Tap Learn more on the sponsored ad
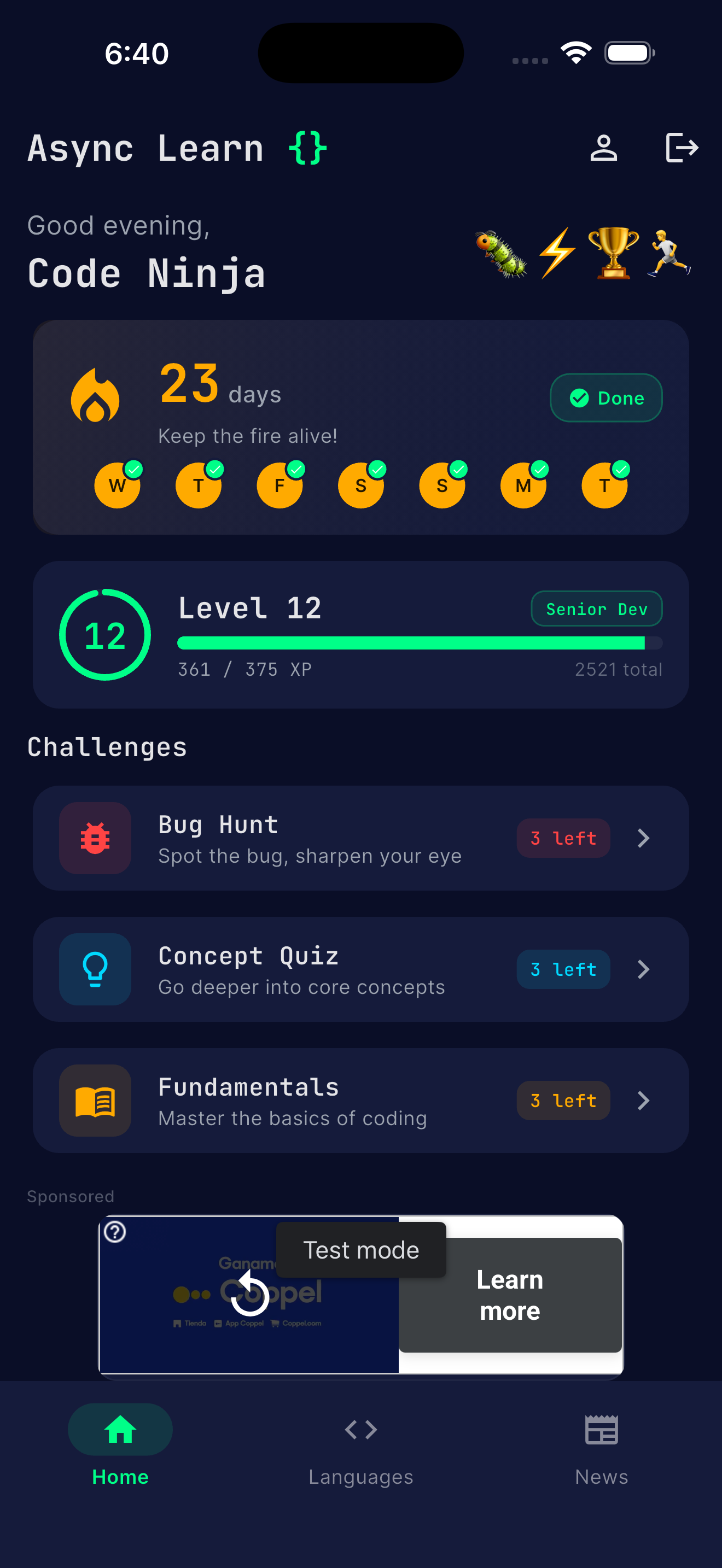The height and width of the screenshot is (1568, 722). (x=510, y=1295)
